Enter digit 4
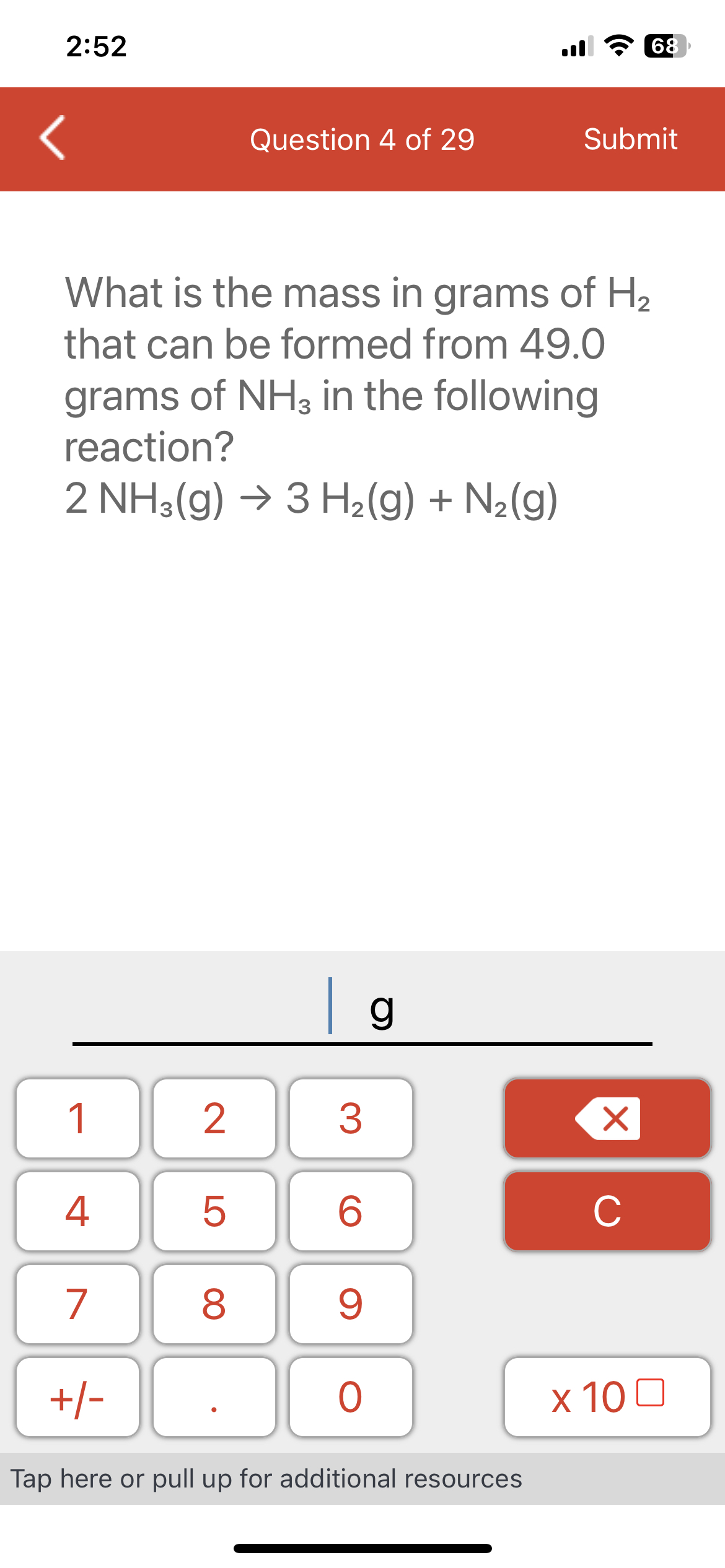 [78, 1211]
